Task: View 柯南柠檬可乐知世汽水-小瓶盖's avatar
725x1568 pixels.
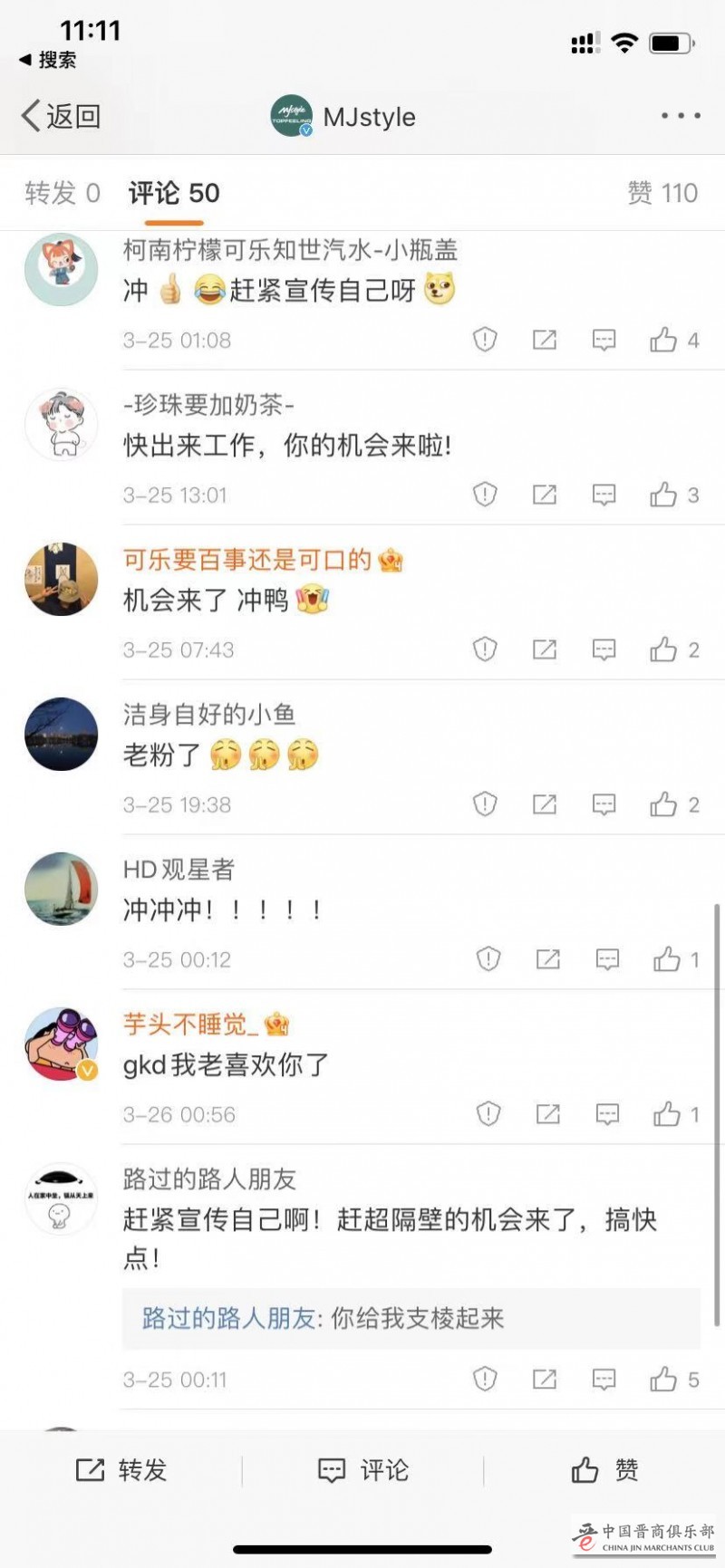Action: [x=61, y=270]
